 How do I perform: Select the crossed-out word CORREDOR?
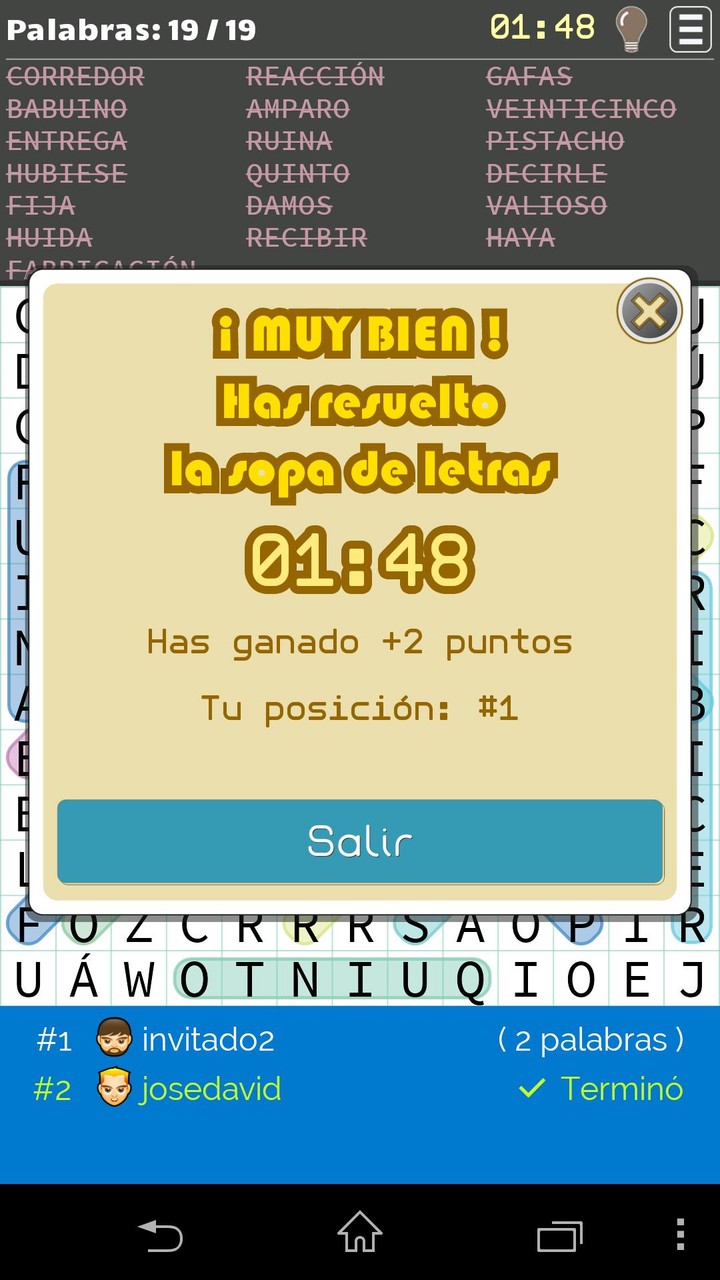click(77, 76)
